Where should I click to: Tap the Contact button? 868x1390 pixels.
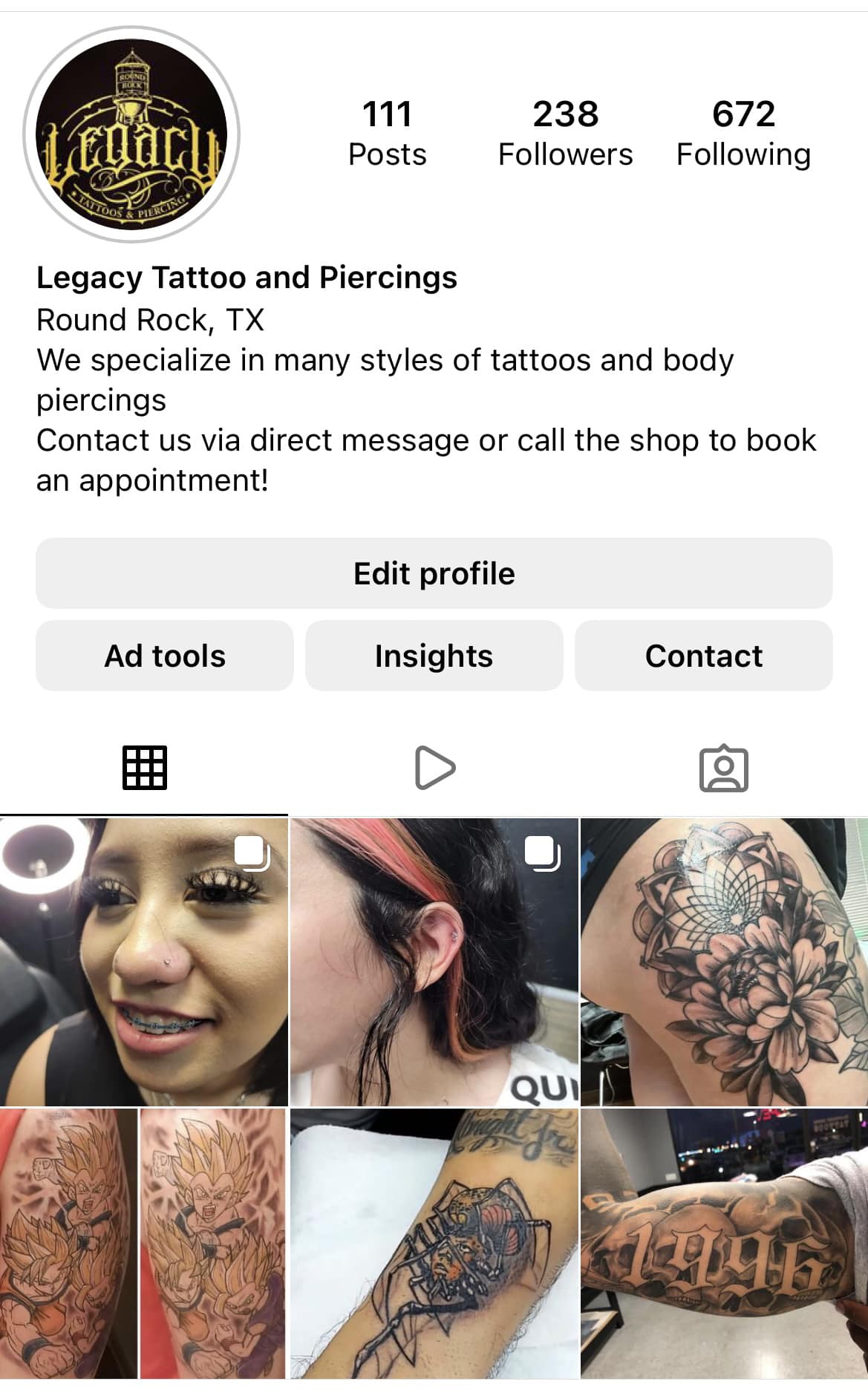[703, 656]
